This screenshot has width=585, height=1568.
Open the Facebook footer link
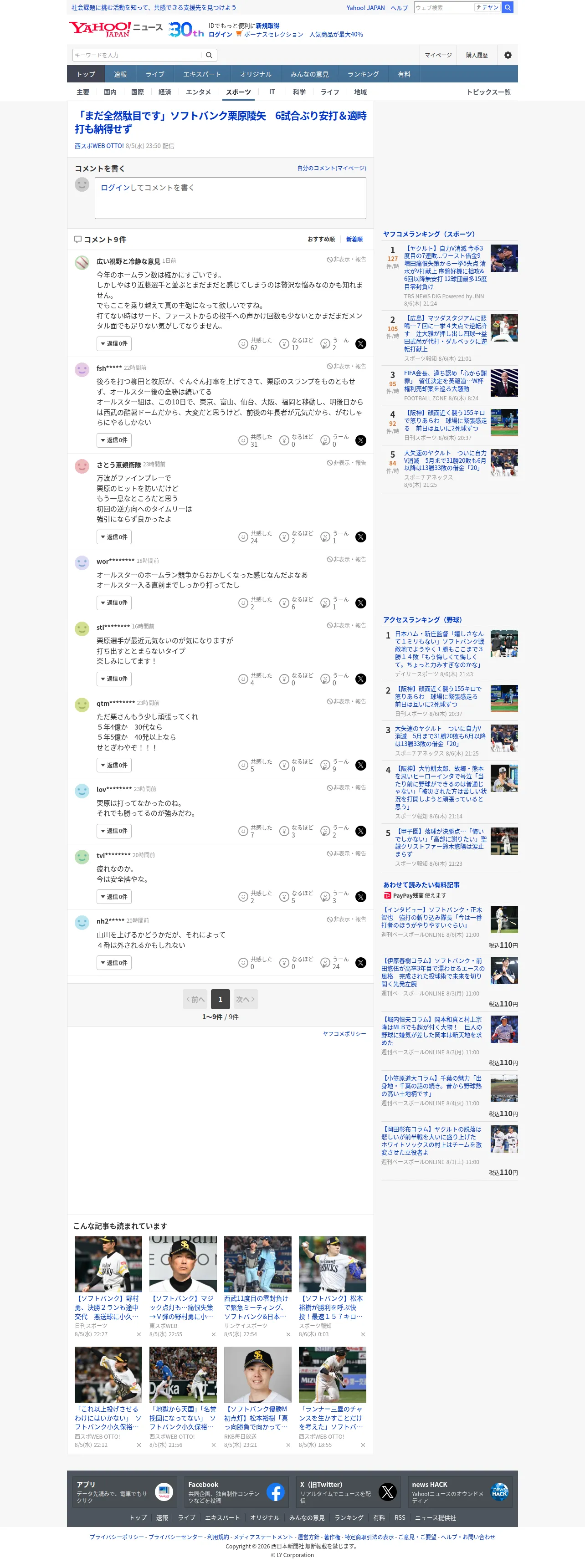[236, 1492]
